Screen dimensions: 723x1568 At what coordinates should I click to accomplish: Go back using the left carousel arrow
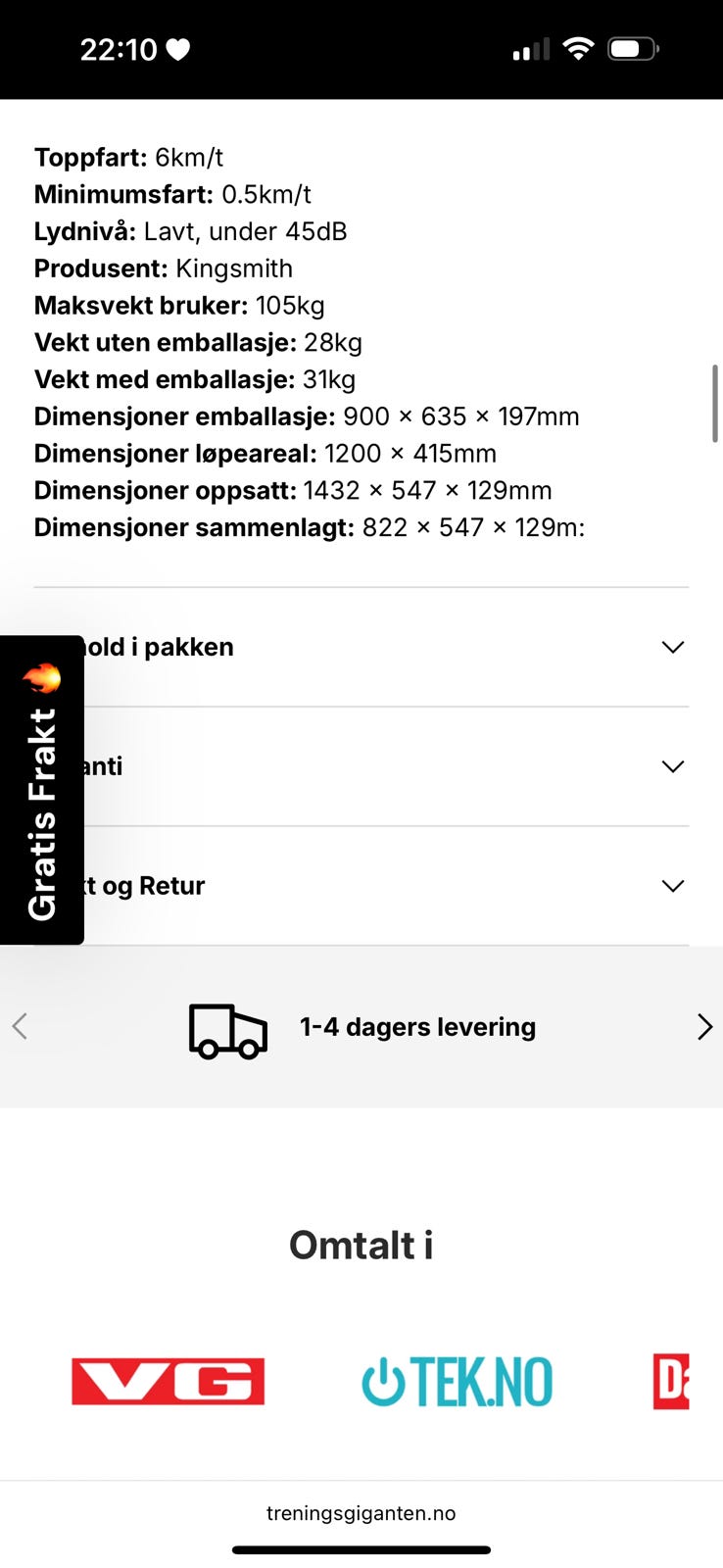coord(19,1026)
